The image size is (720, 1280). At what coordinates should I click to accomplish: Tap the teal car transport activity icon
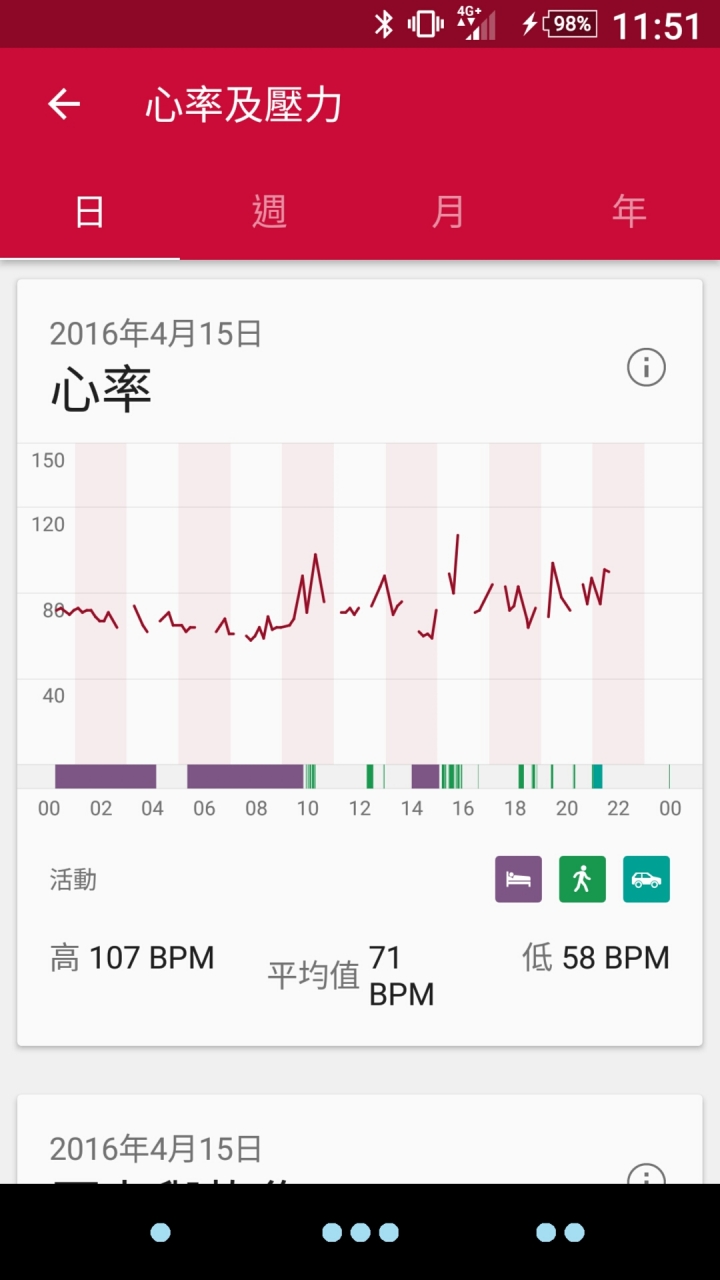(x=646, y=879)
